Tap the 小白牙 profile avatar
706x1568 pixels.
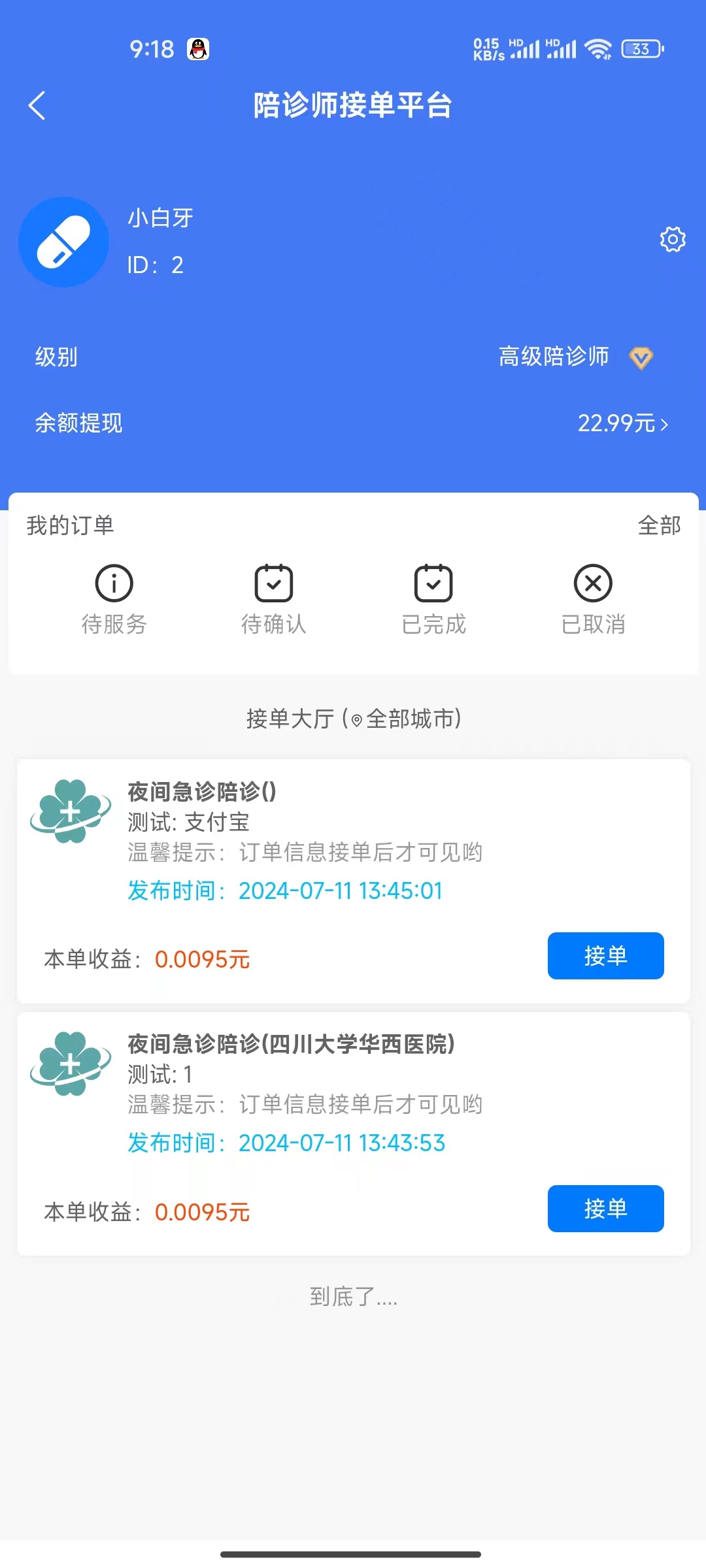pyautogui.click(x=63, y=242)
